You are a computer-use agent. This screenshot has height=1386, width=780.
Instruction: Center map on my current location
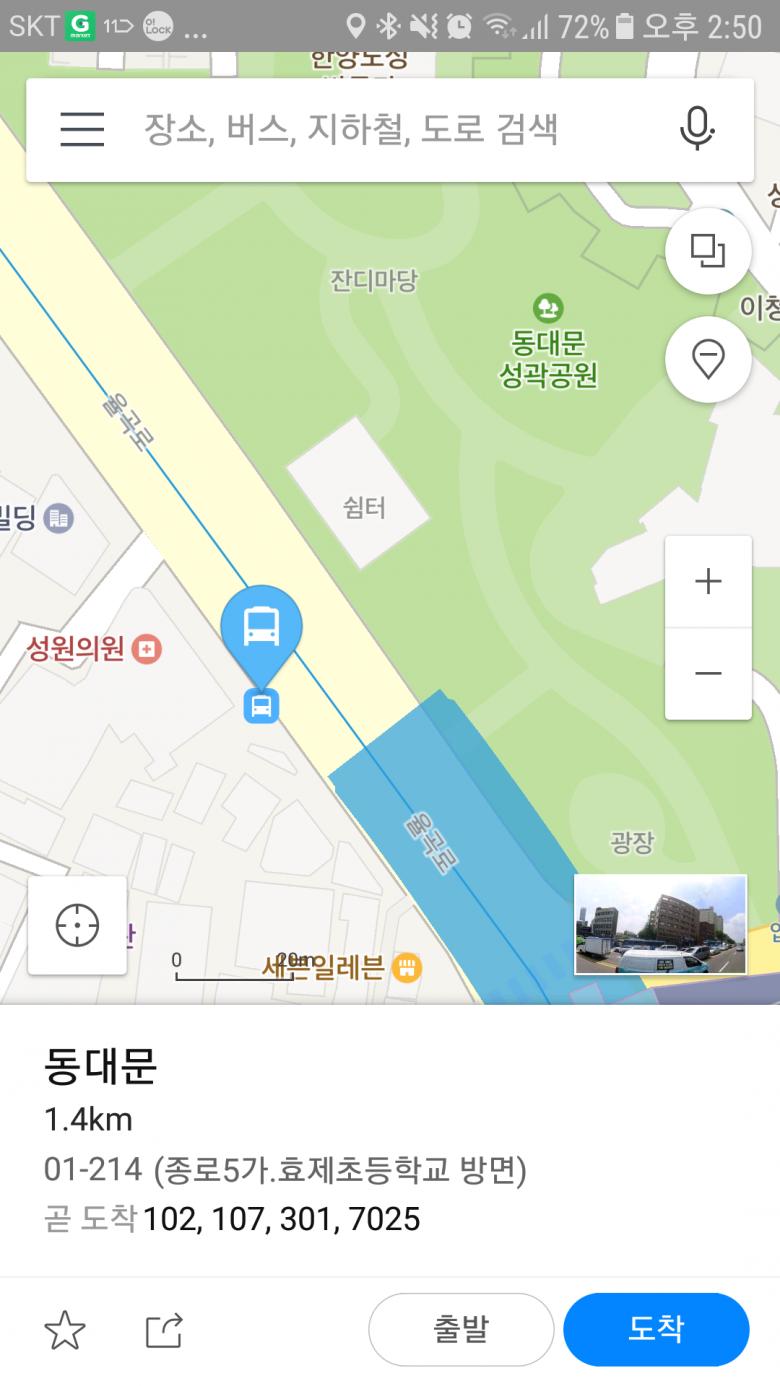click(x=77, y=925)
